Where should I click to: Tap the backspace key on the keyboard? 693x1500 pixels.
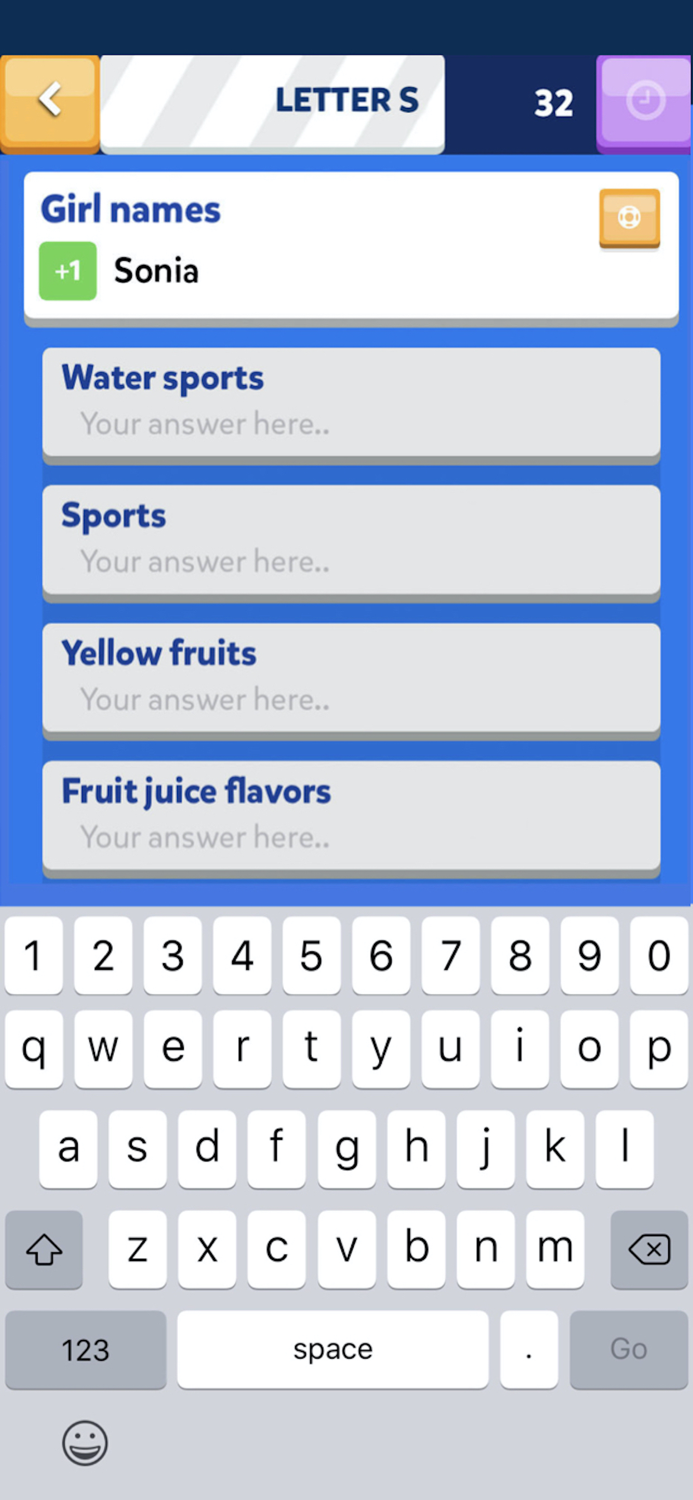(648, 1249)
